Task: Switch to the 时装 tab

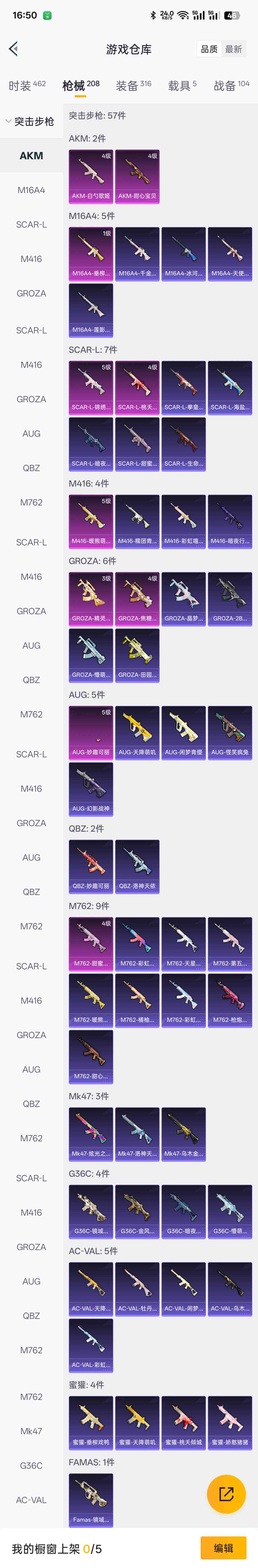Action: pos(27,85)
